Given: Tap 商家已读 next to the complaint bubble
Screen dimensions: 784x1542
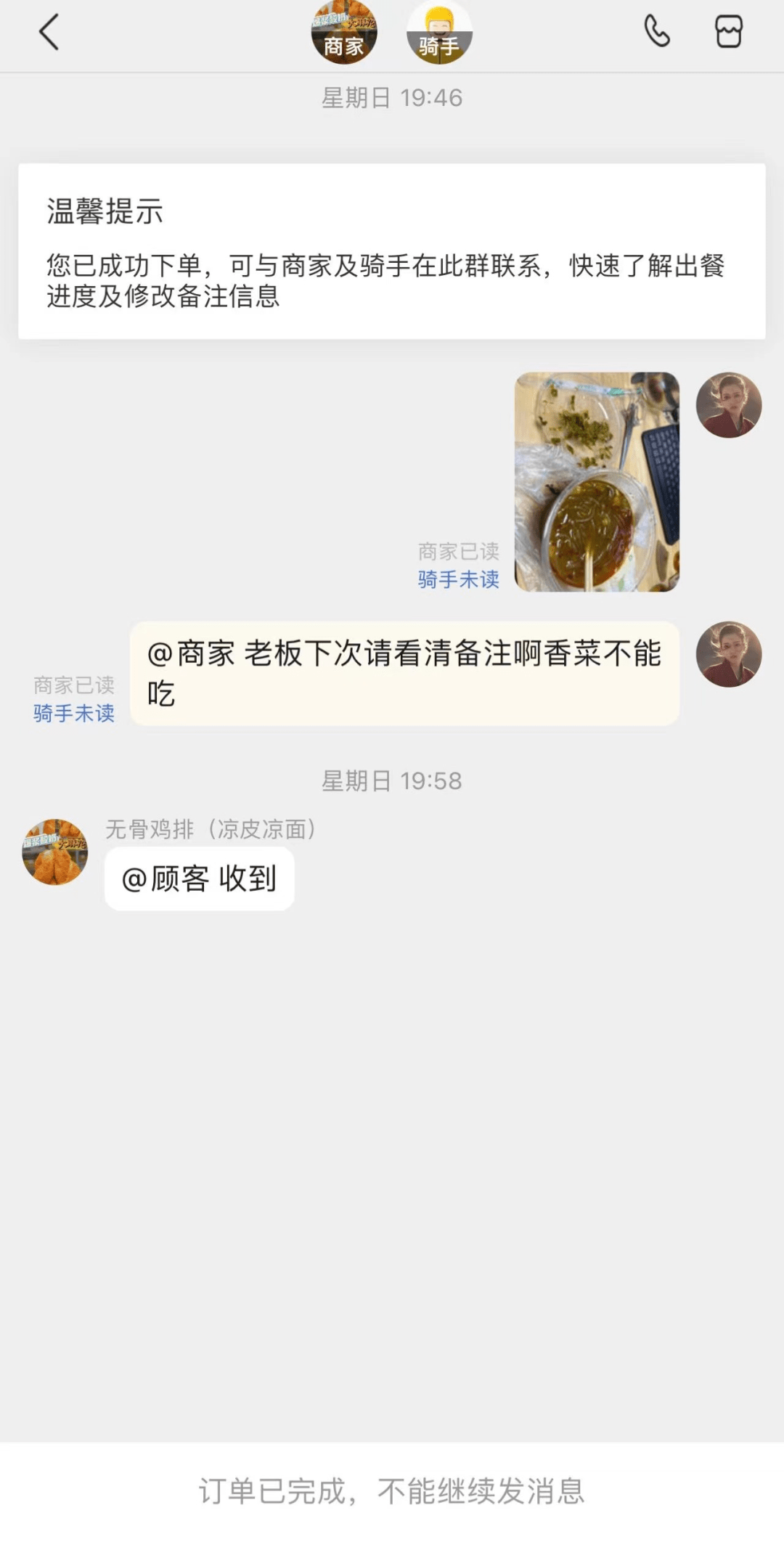Looking at the screenshot, I should point(73,686).
